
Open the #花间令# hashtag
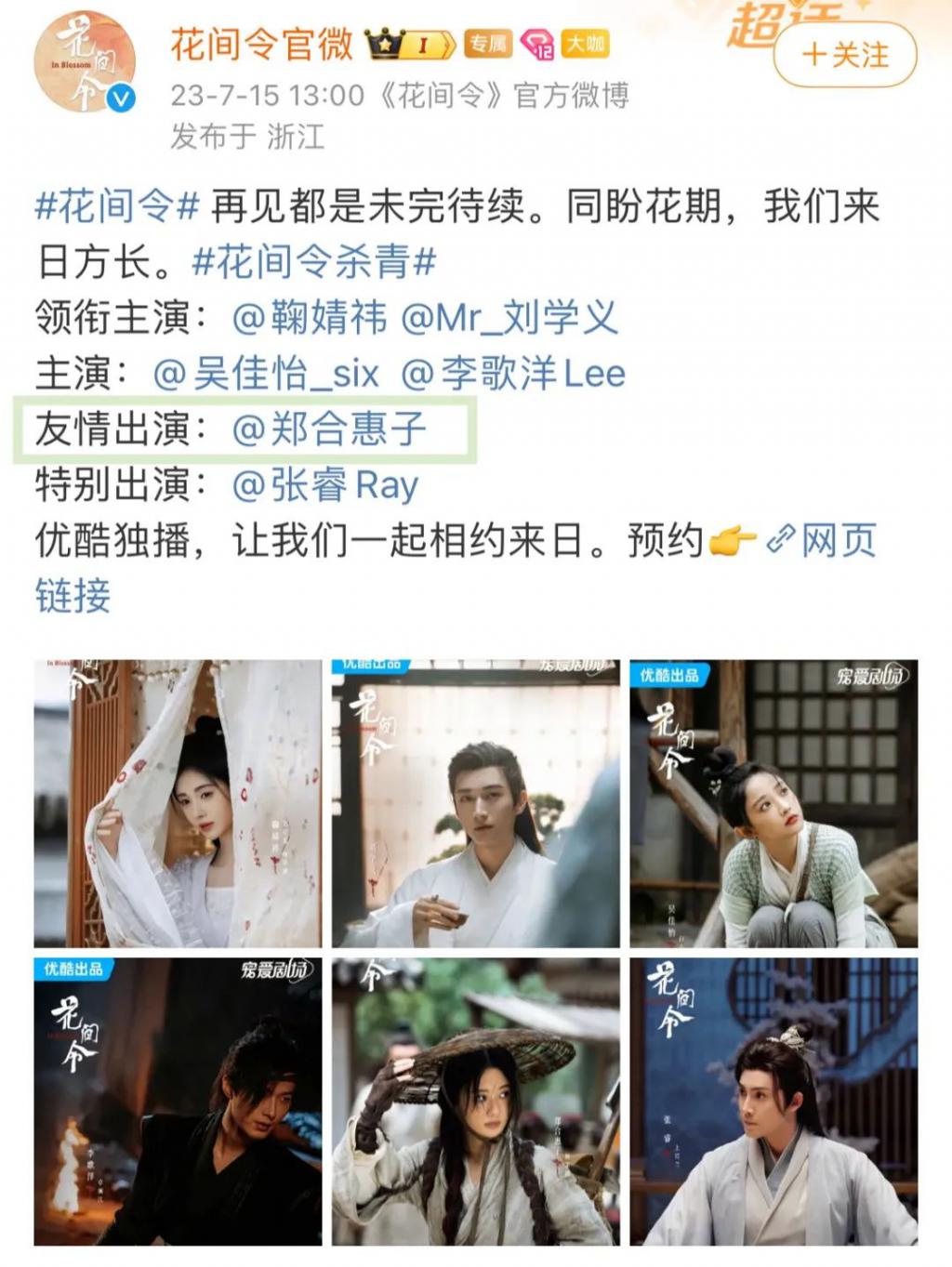click(x=117, y=206)
